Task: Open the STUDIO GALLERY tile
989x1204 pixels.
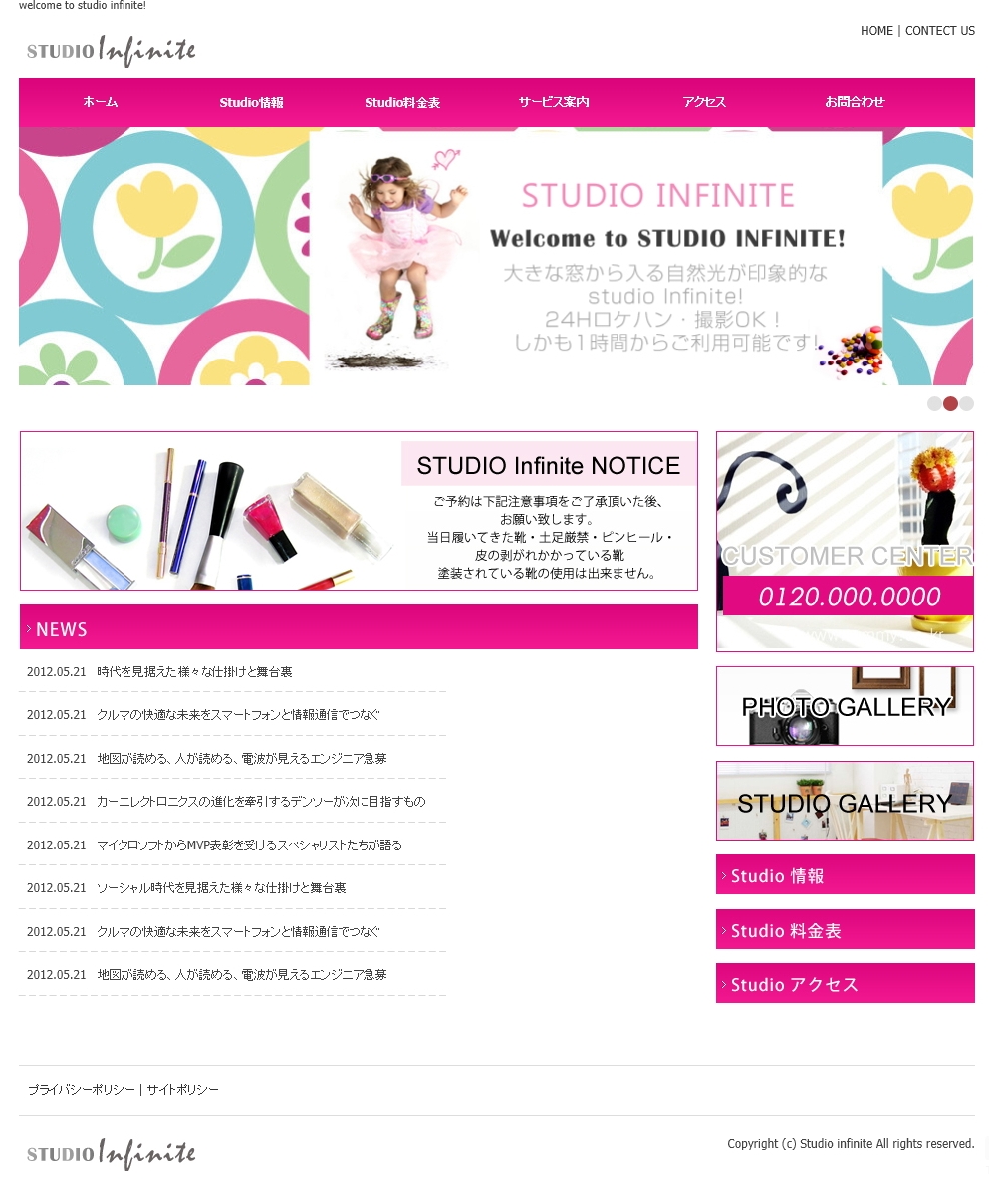Action: tap(845, 801)
